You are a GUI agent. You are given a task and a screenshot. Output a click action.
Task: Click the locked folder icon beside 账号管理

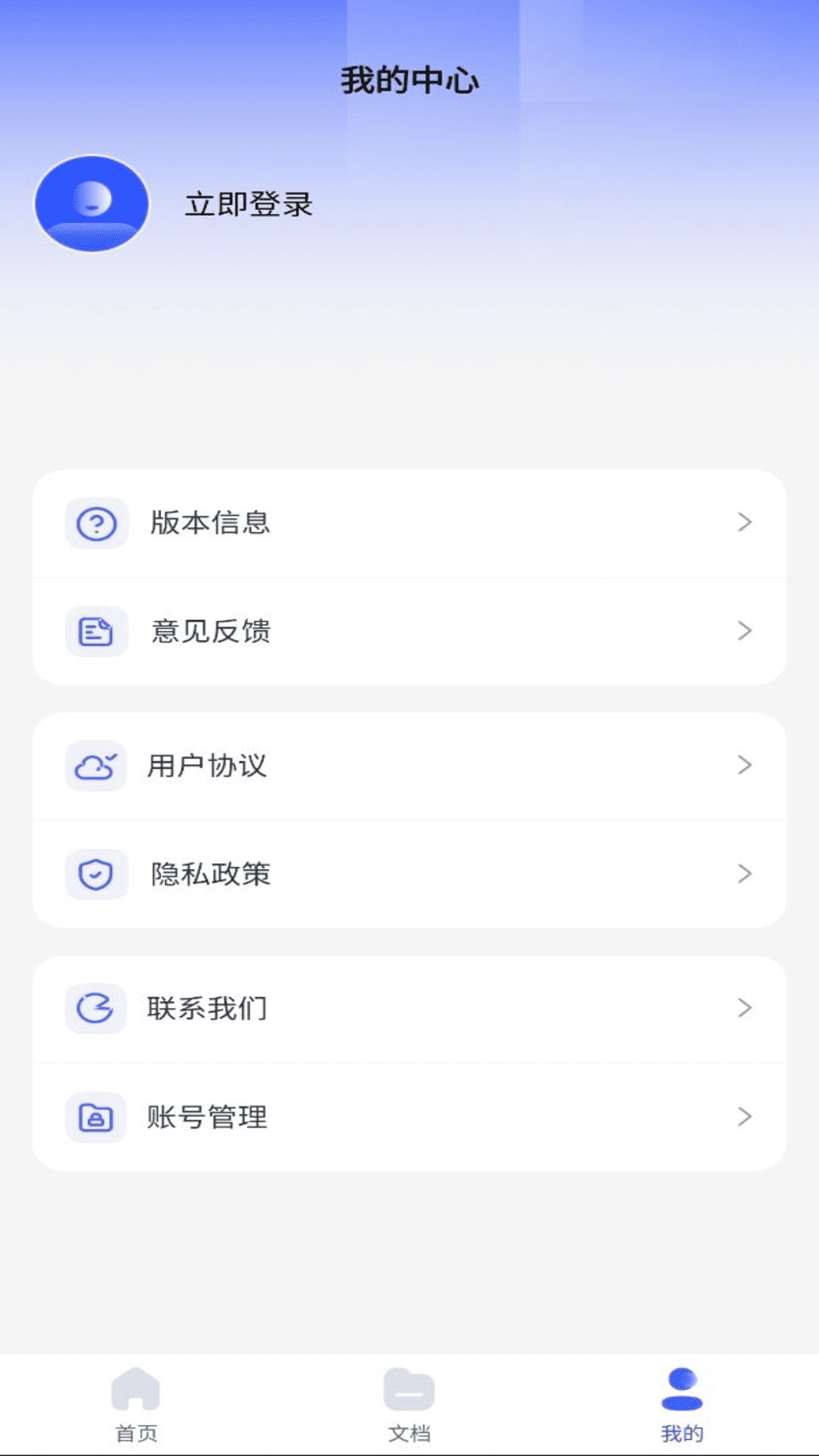pyautogui.click(x=95, y=1116)
